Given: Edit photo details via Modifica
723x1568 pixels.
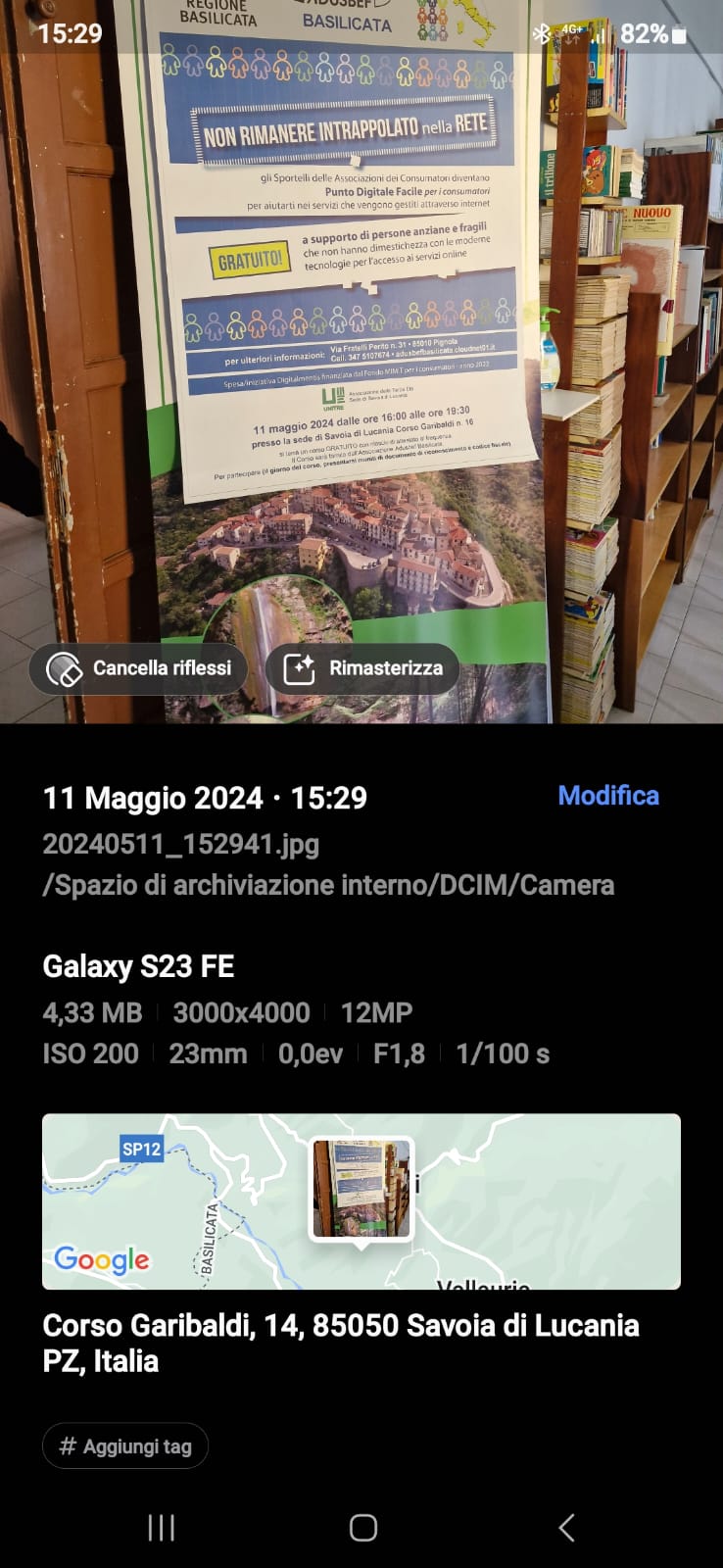Looking at the screenshot, I should pos(607,796).
